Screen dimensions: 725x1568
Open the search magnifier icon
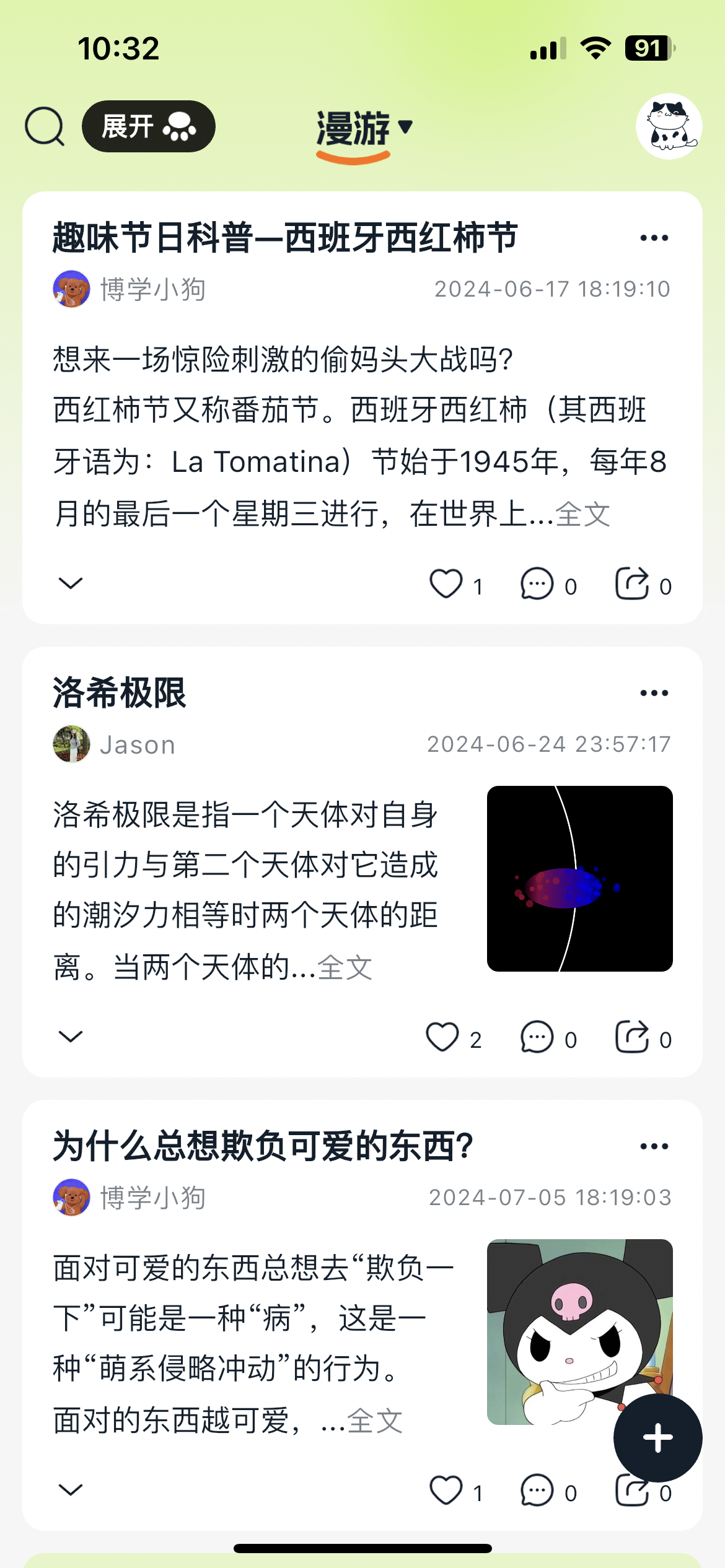45,126
